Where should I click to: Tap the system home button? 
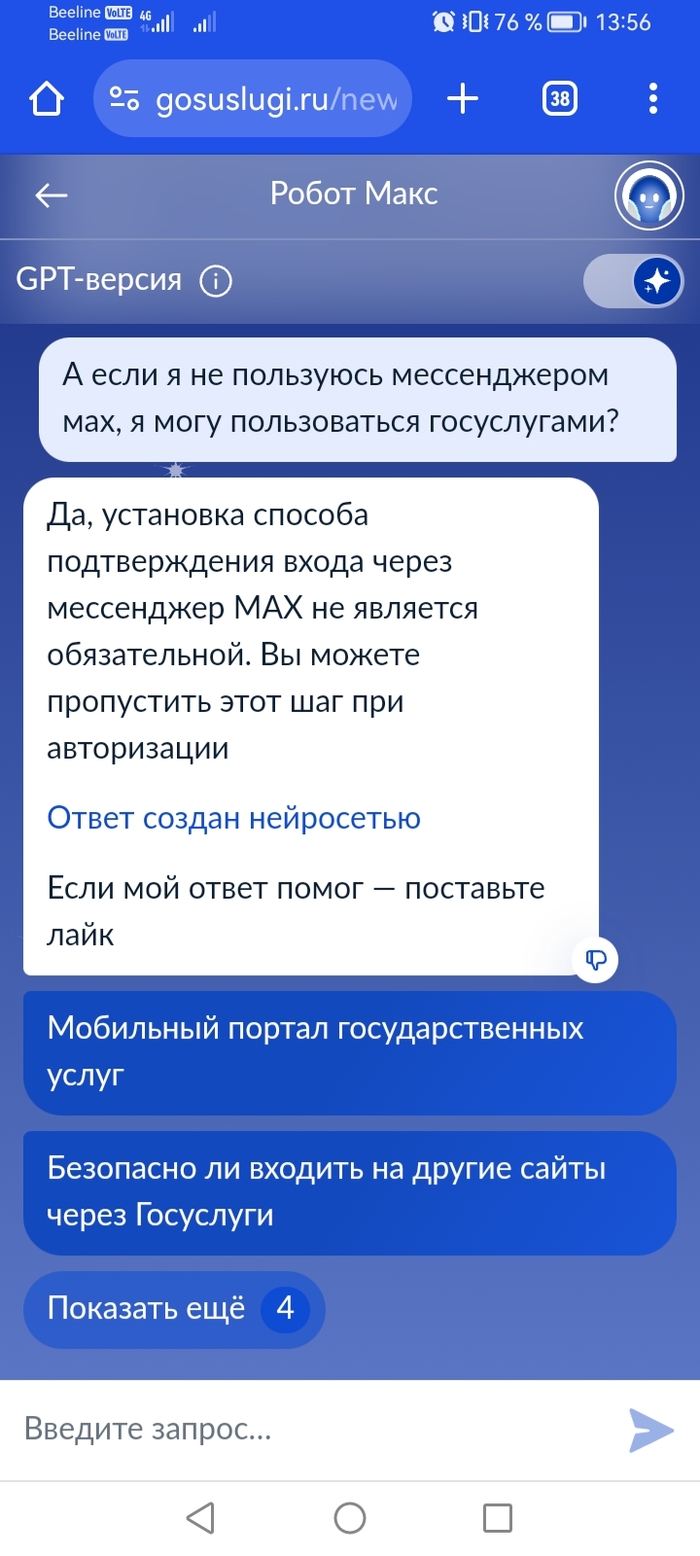(x=349, y=1518)
